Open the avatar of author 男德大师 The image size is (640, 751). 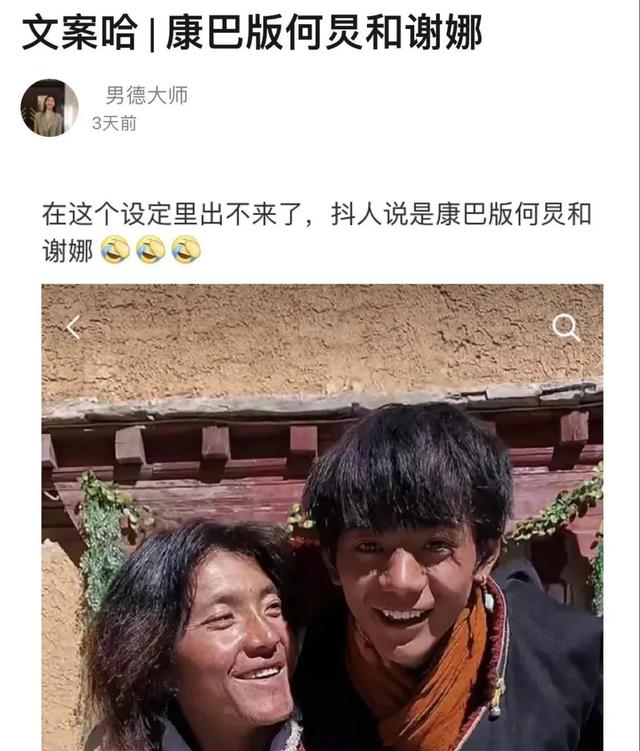pos(49,108)
